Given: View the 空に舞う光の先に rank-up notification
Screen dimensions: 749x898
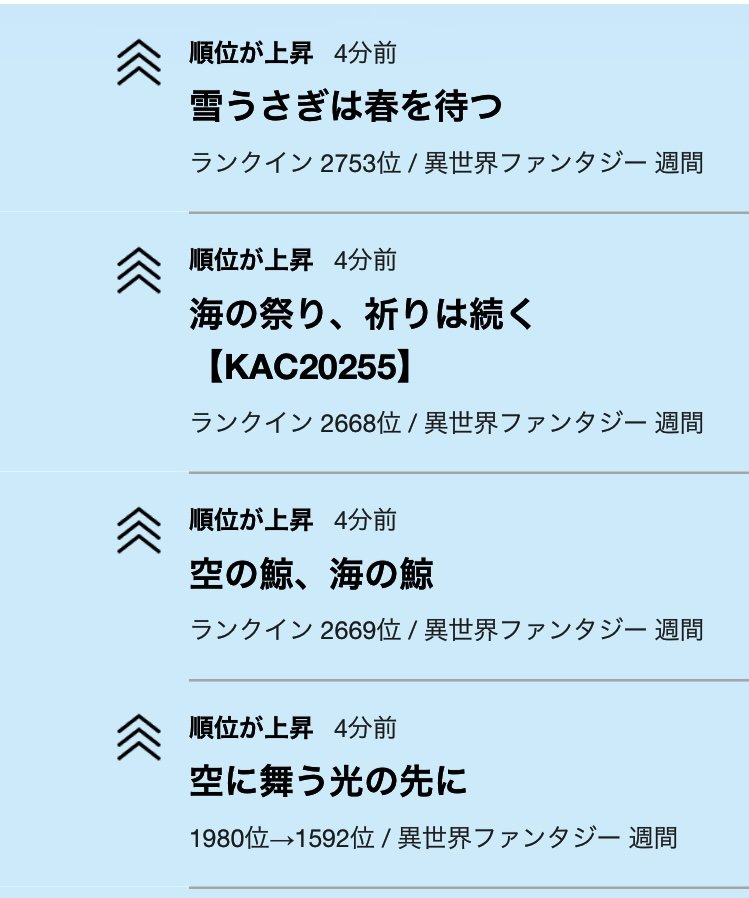Looking at the screenshot, I should (x=329, y=782).
